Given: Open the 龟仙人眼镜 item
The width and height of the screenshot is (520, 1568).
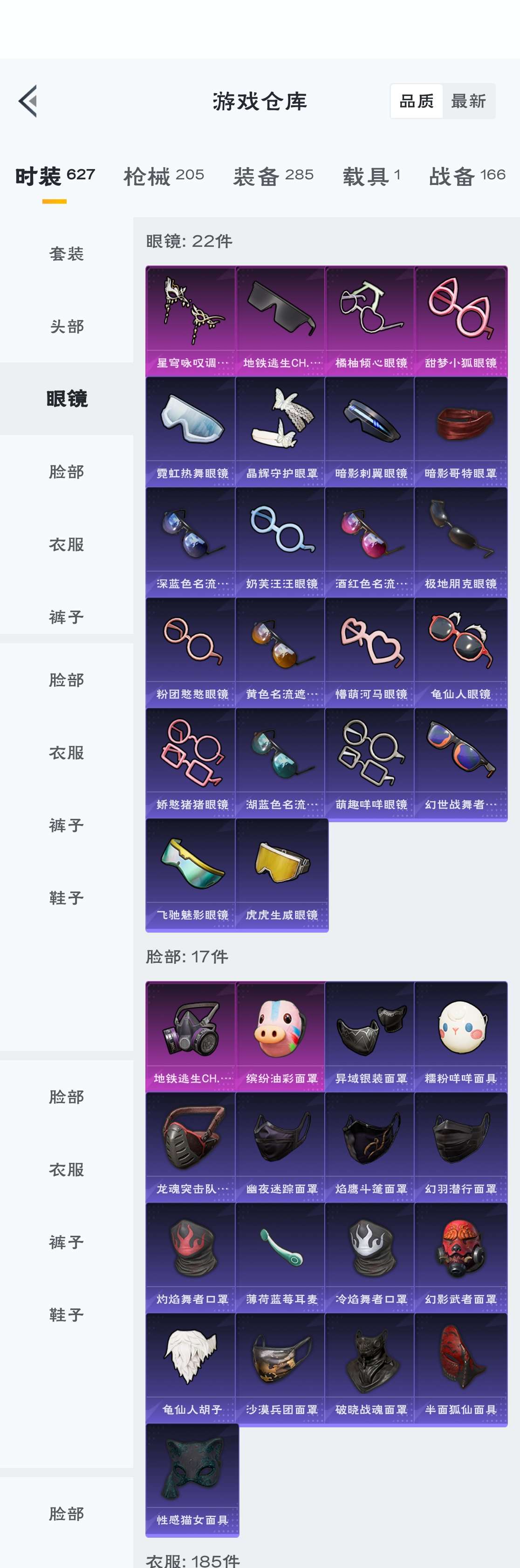Looking at the screenshot, I should [x=460, y=652].
